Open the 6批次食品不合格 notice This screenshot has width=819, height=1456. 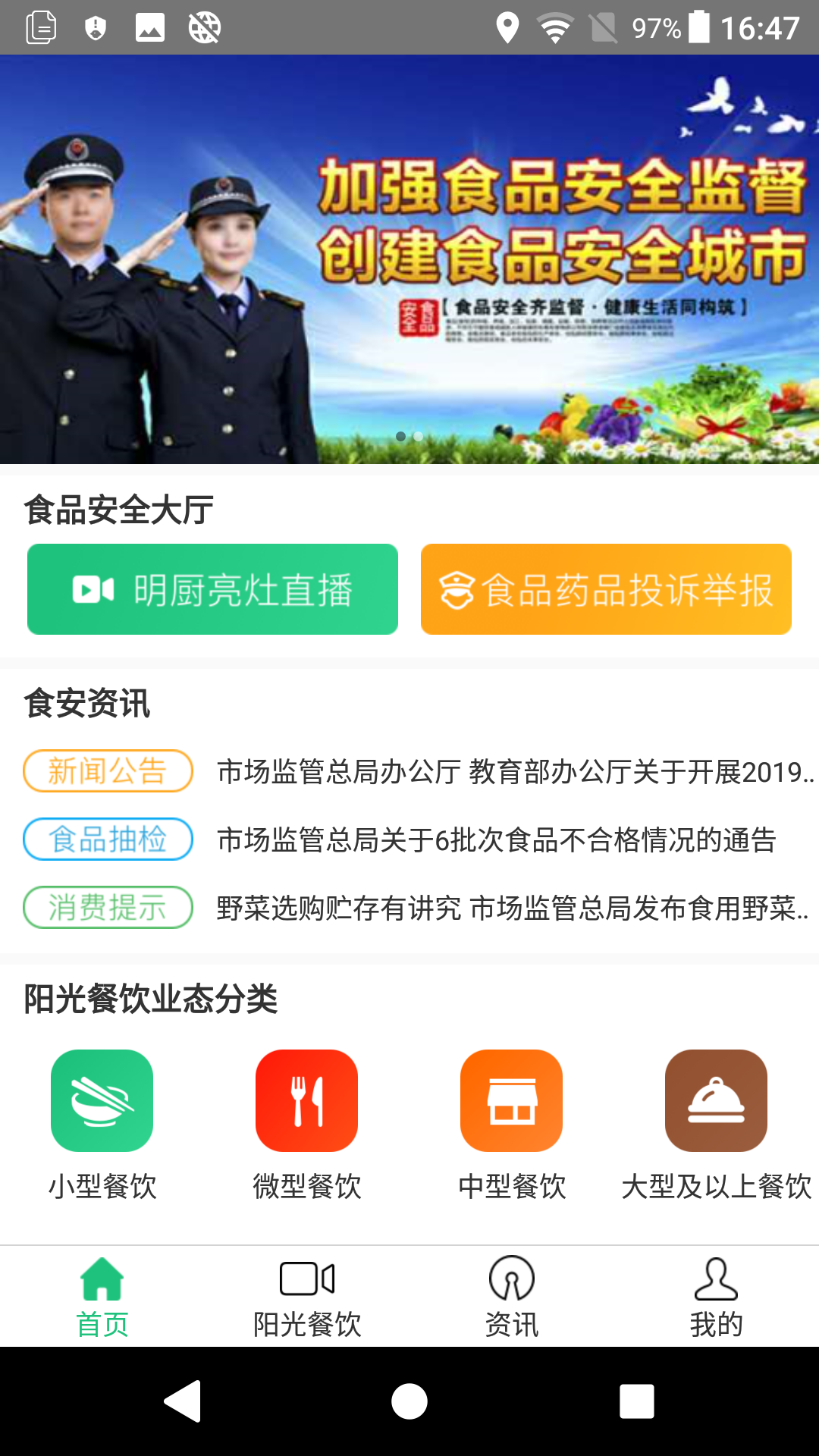[497, 840]
